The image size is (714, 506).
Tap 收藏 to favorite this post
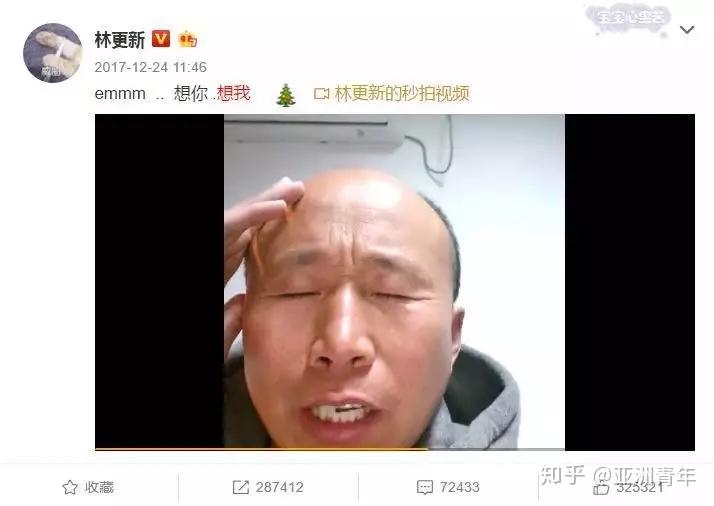click(88, 487)
